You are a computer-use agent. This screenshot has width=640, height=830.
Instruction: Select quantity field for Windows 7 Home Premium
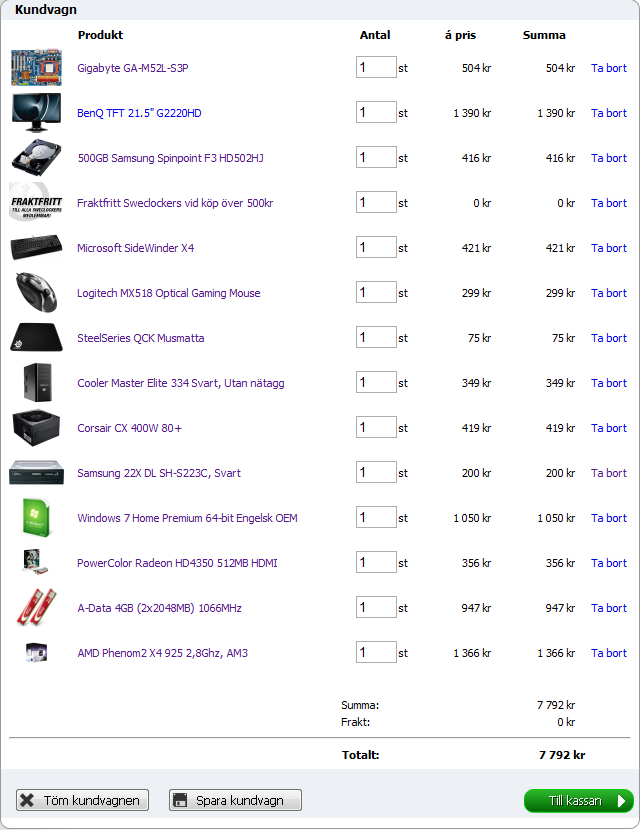(376, 518)
